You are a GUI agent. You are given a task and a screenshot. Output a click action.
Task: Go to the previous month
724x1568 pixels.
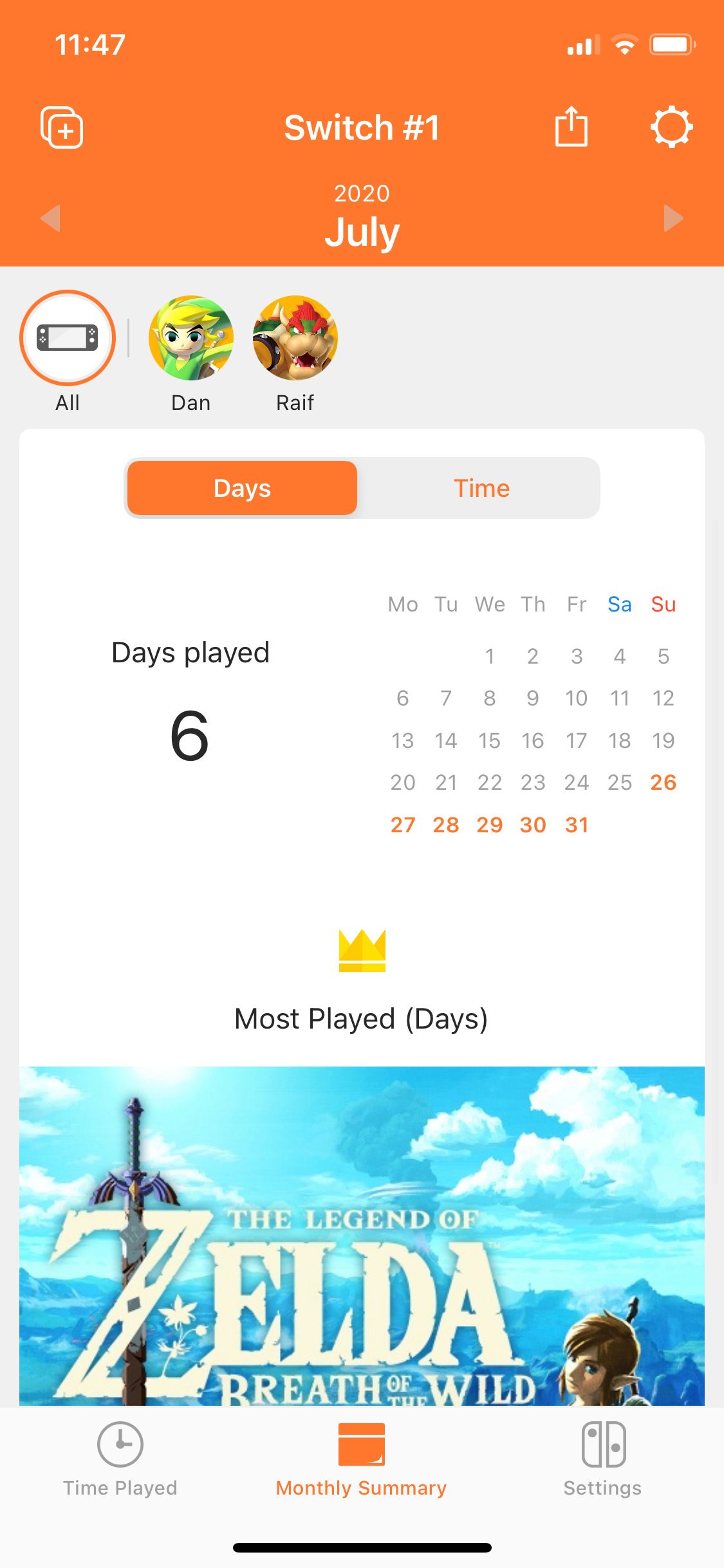(x=50, y=218)
